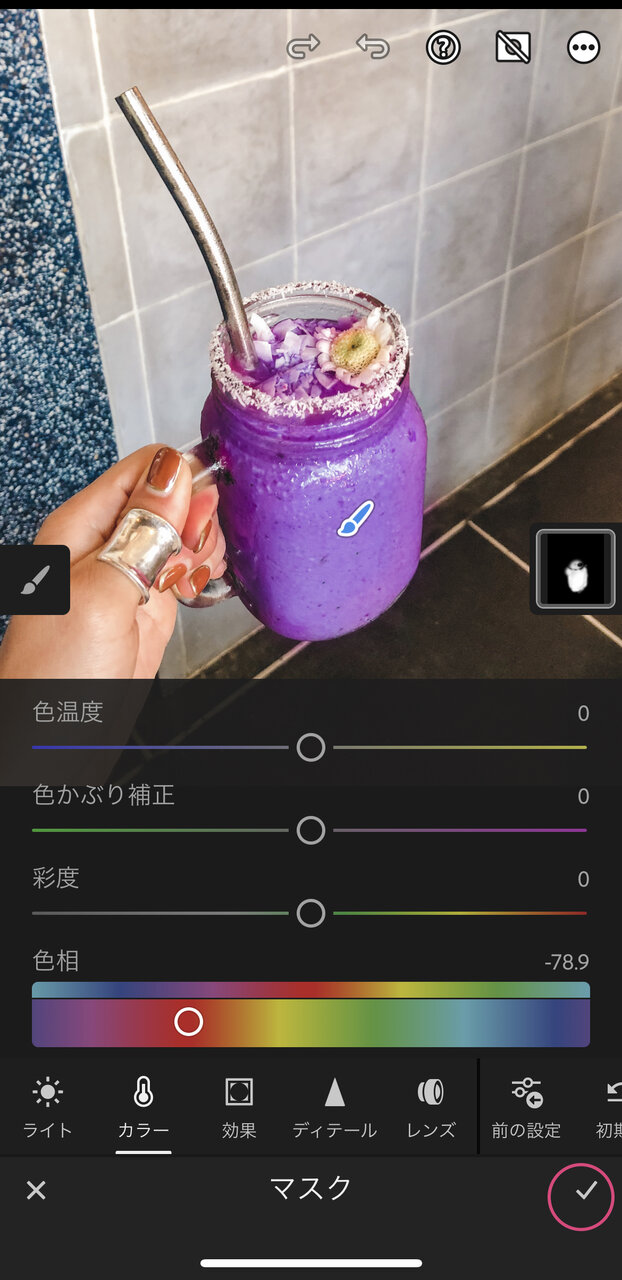Open the レンズ tab
This screenshot has width=622, height=1280.
(x=431, y=1108)
